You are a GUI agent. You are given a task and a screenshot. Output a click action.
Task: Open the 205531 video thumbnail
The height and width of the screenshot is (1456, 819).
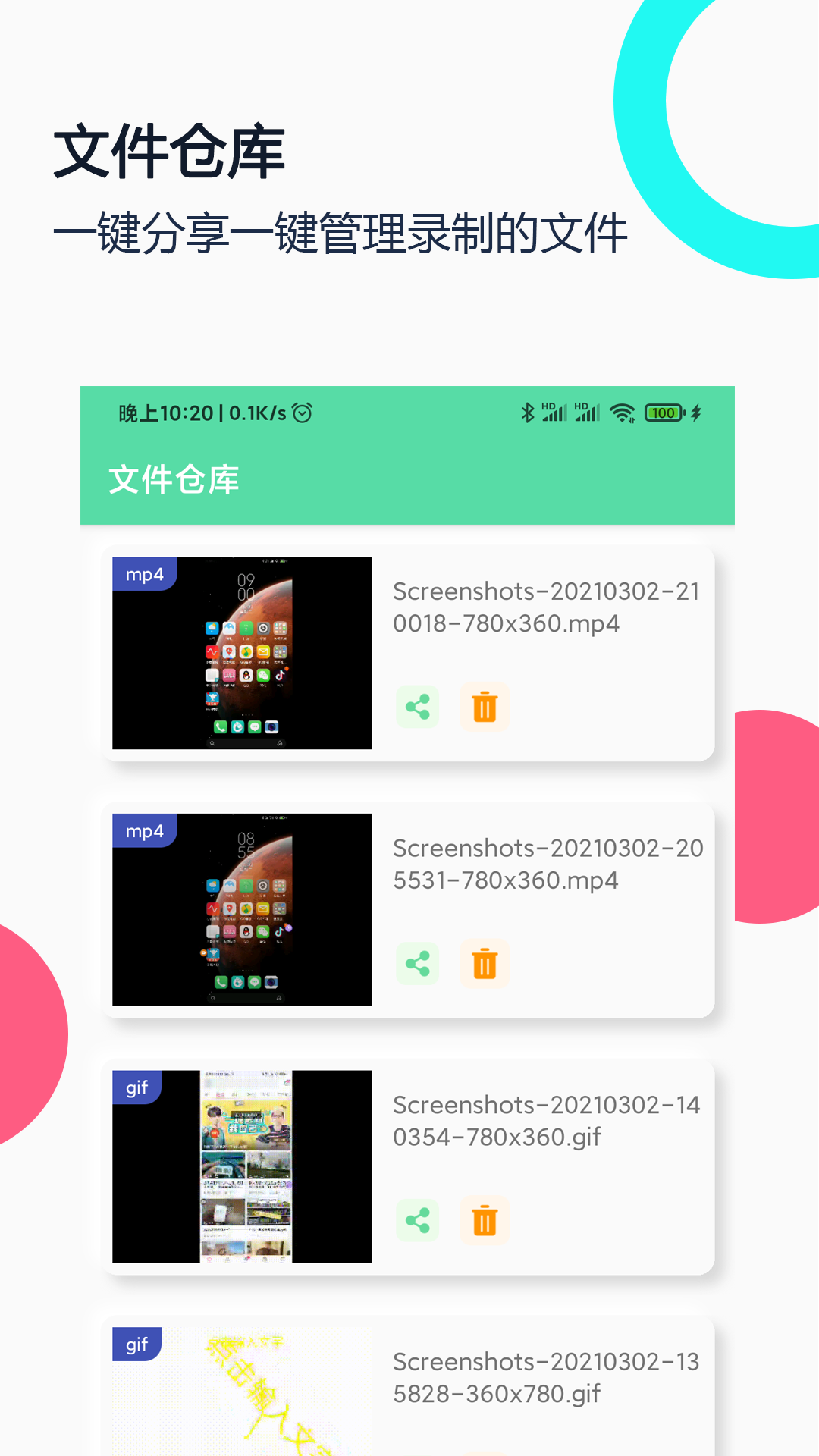(241, 908)
